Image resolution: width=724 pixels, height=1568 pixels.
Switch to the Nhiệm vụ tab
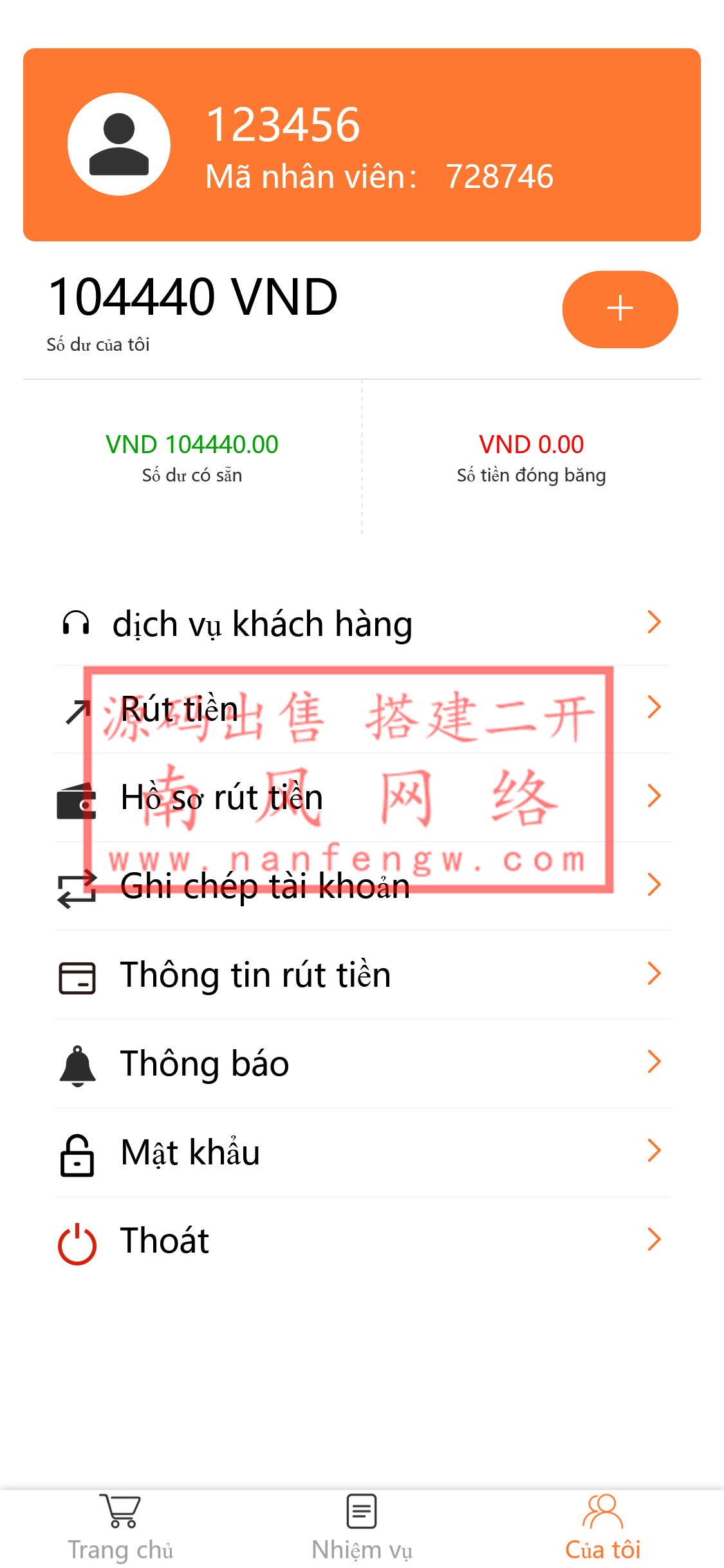coord(362,1529)
